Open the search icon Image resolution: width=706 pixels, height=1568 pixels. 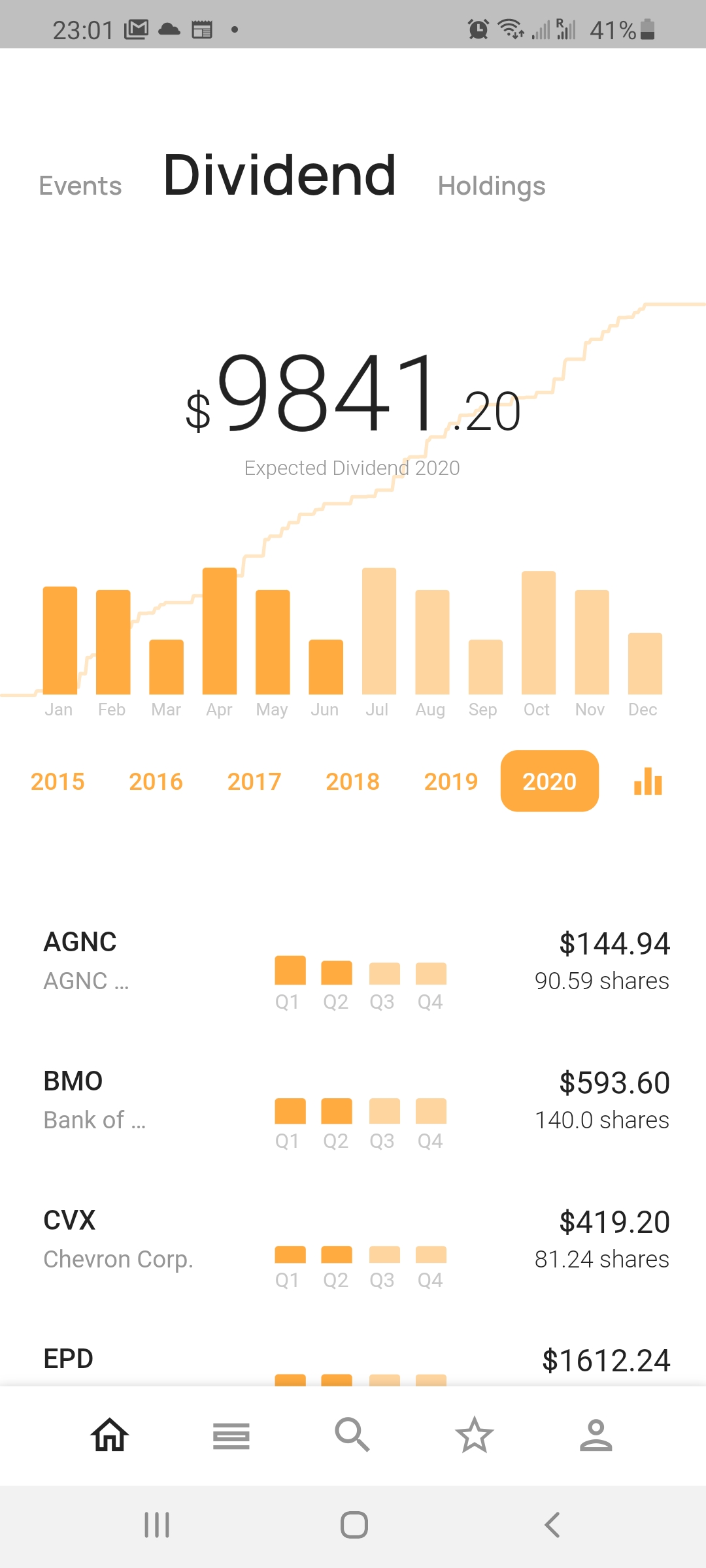[x=352, y=1435]
